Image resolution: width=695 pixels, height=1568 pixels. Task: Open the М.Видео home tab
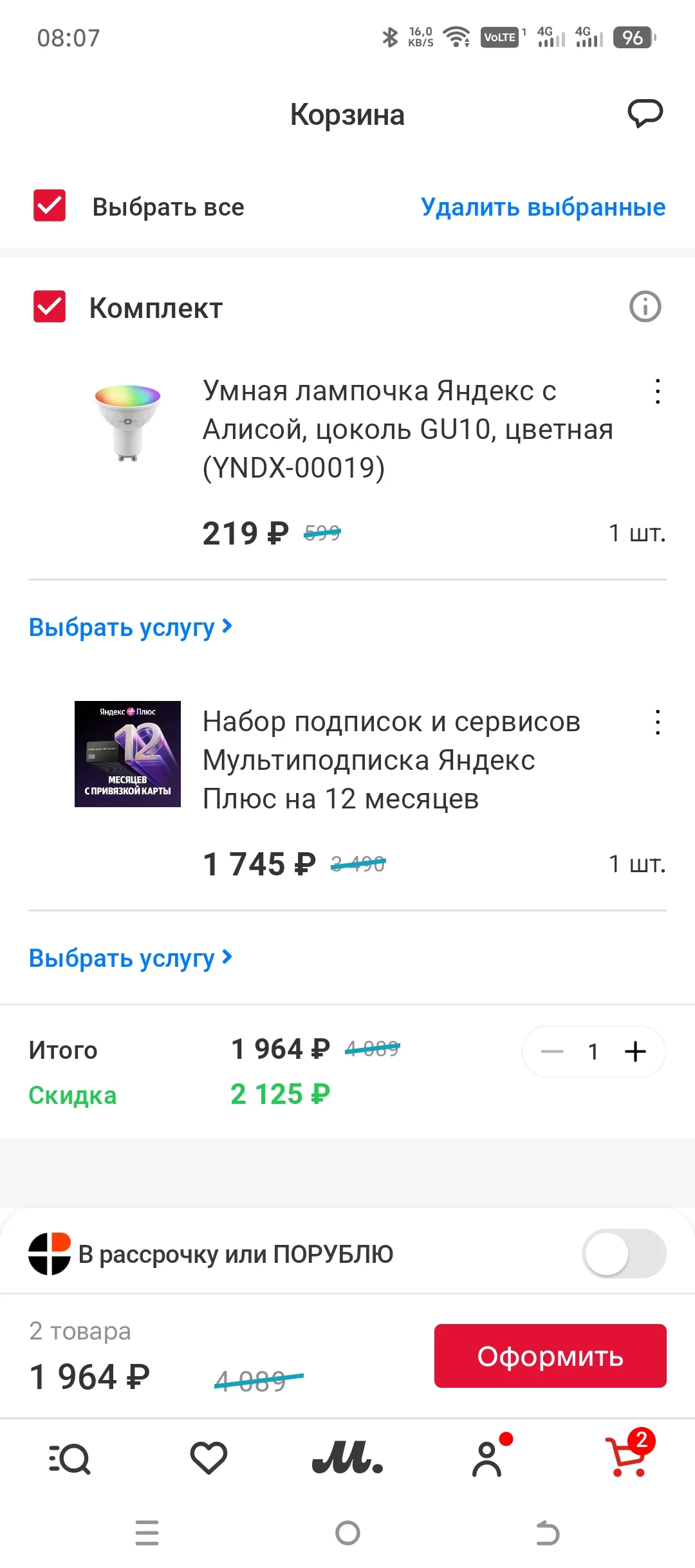pos(347,1457)
